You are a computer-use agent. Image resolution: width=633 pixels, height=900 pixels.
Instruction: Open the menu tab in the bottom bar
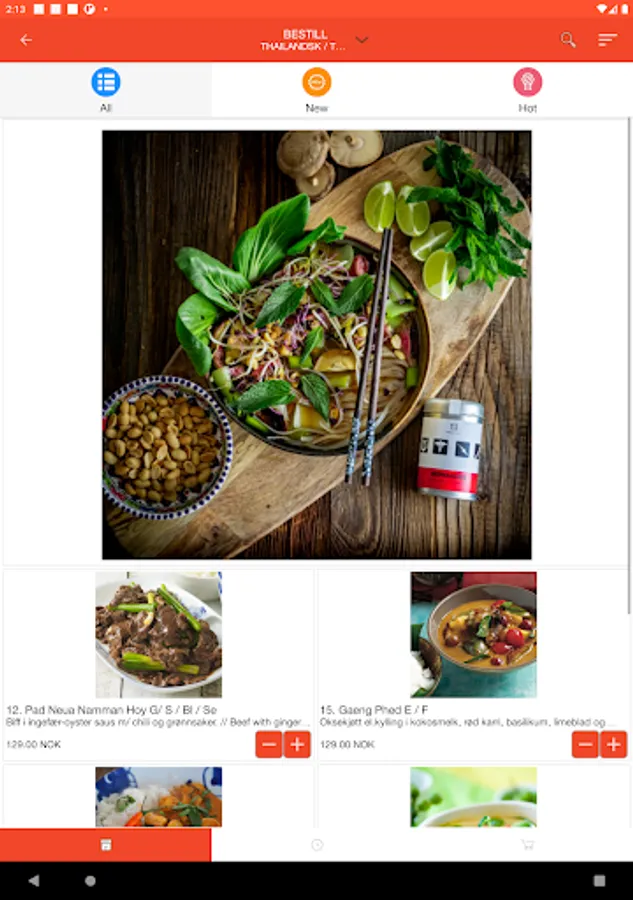click(106, 844)
